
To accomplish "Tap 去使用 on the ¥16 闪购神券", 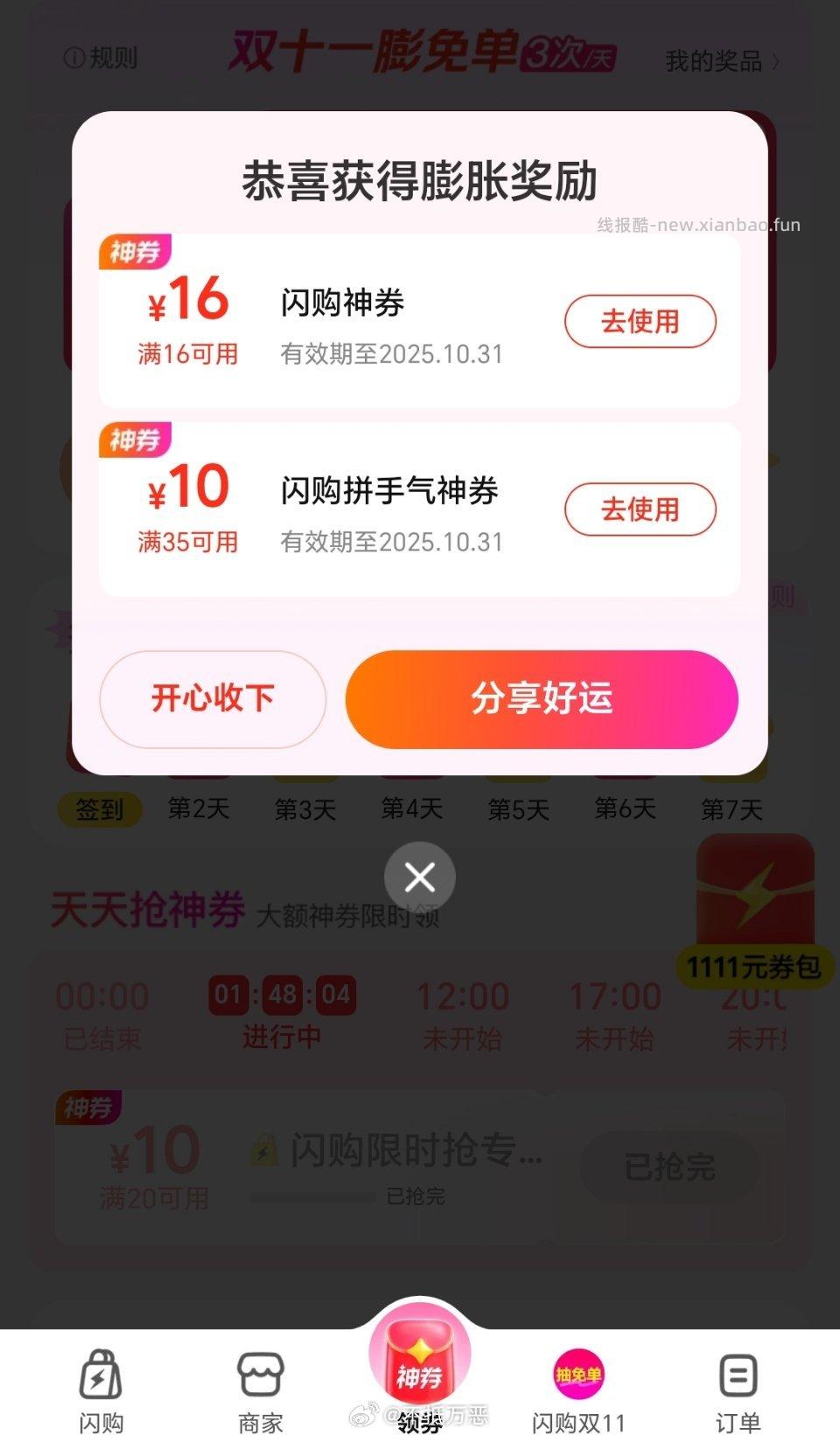I will [640, 321].
